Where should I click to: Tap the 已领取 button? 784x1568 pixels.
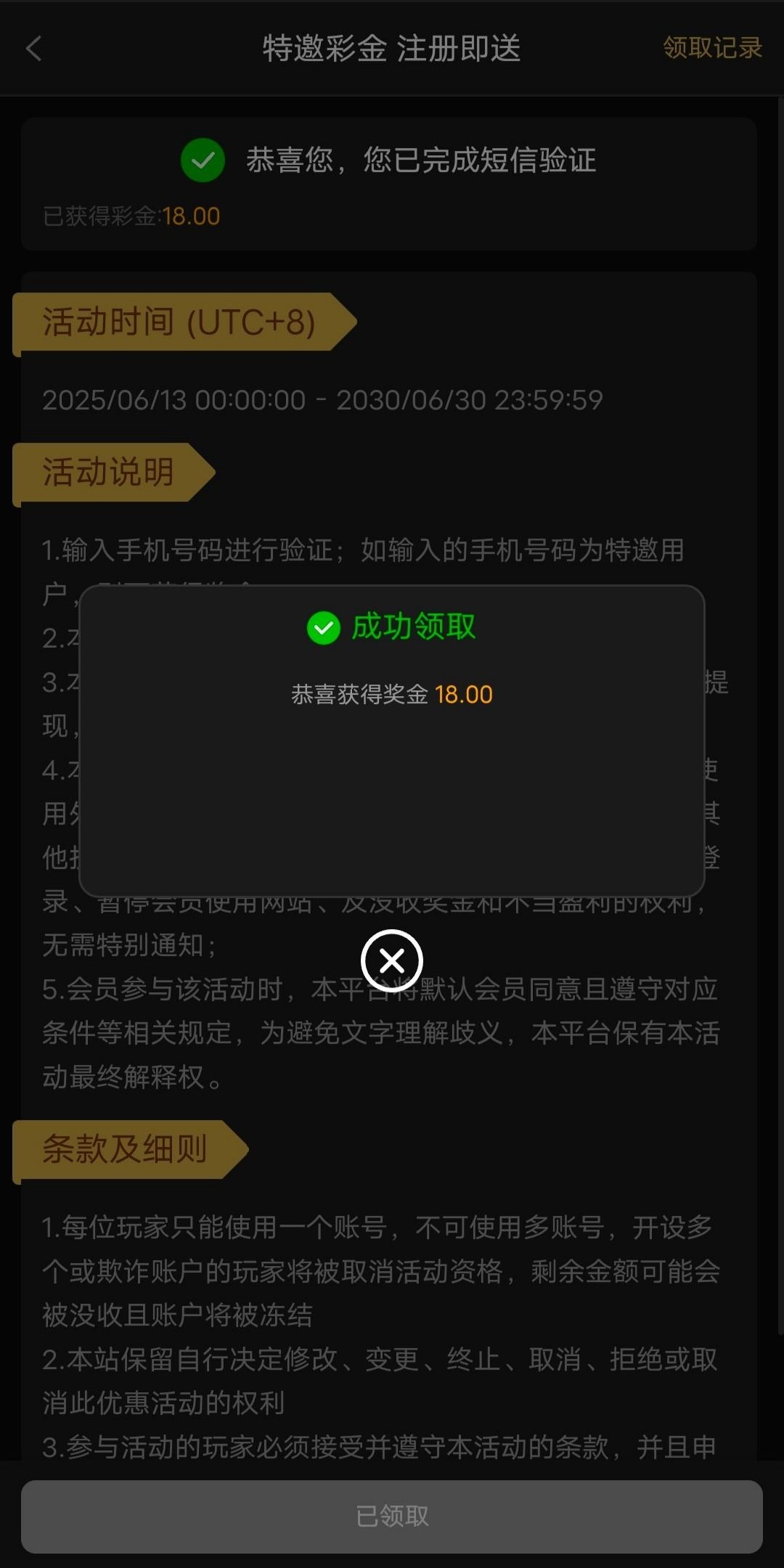pos(392,1516)
